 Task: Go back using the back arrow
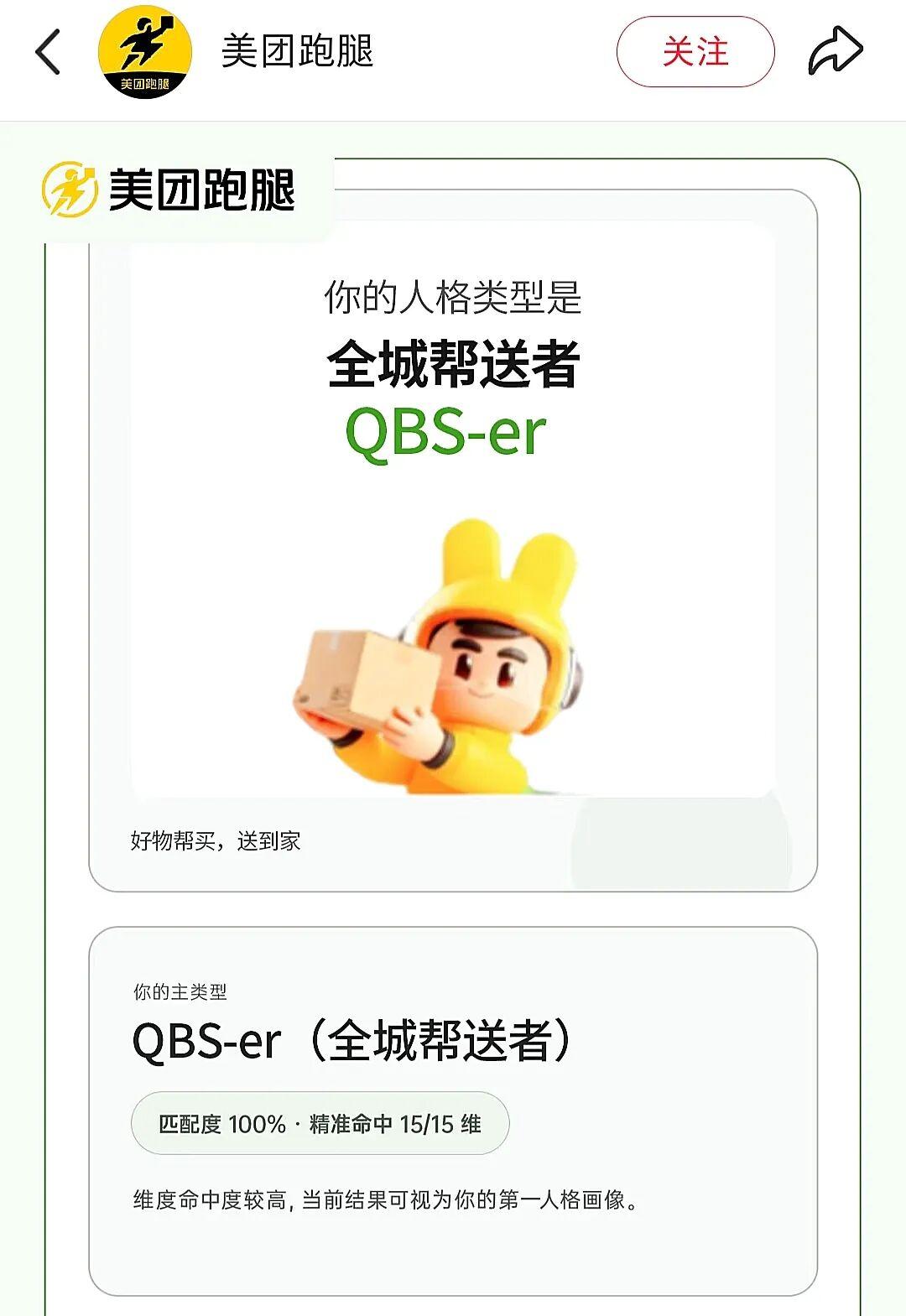[x=49, y=52]
